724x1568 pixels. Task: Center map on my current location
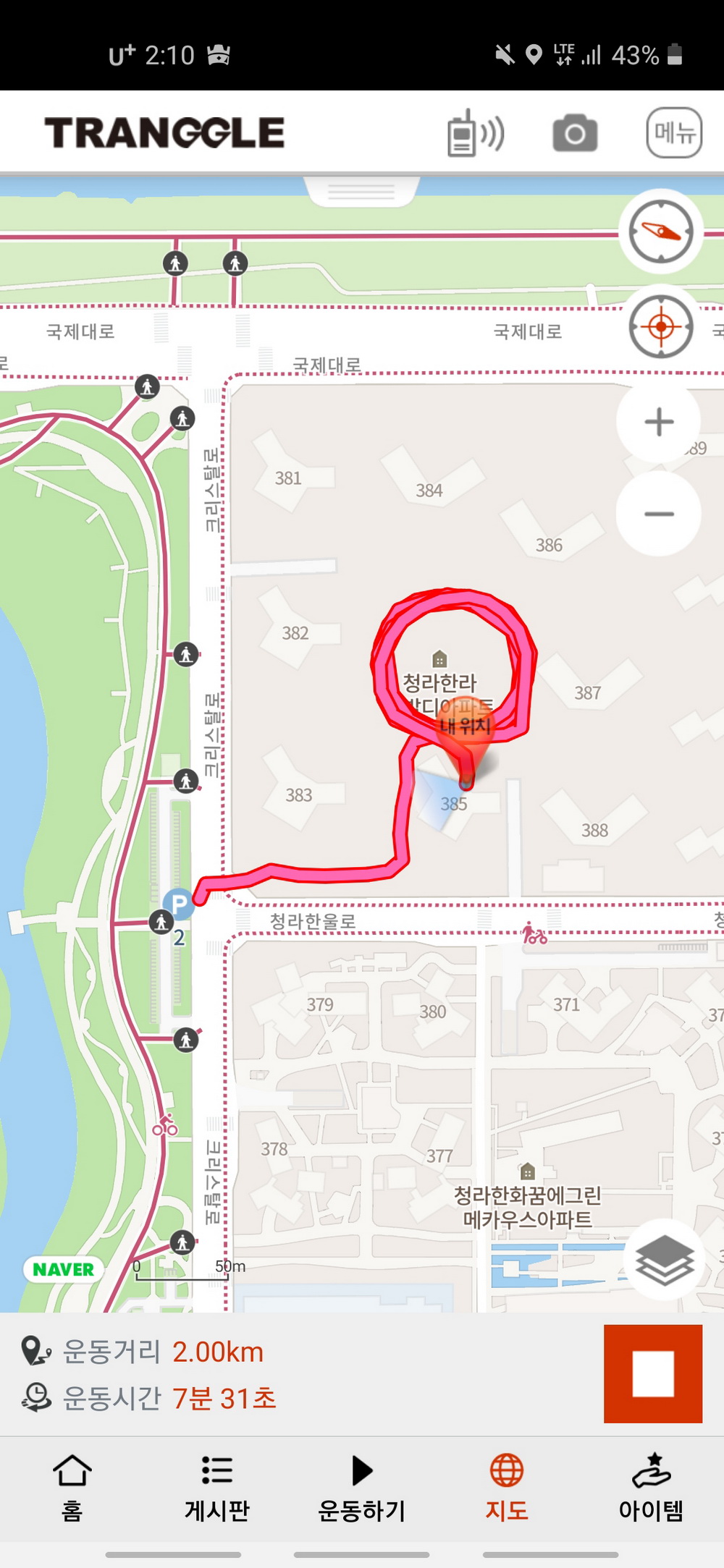(660, 326)
